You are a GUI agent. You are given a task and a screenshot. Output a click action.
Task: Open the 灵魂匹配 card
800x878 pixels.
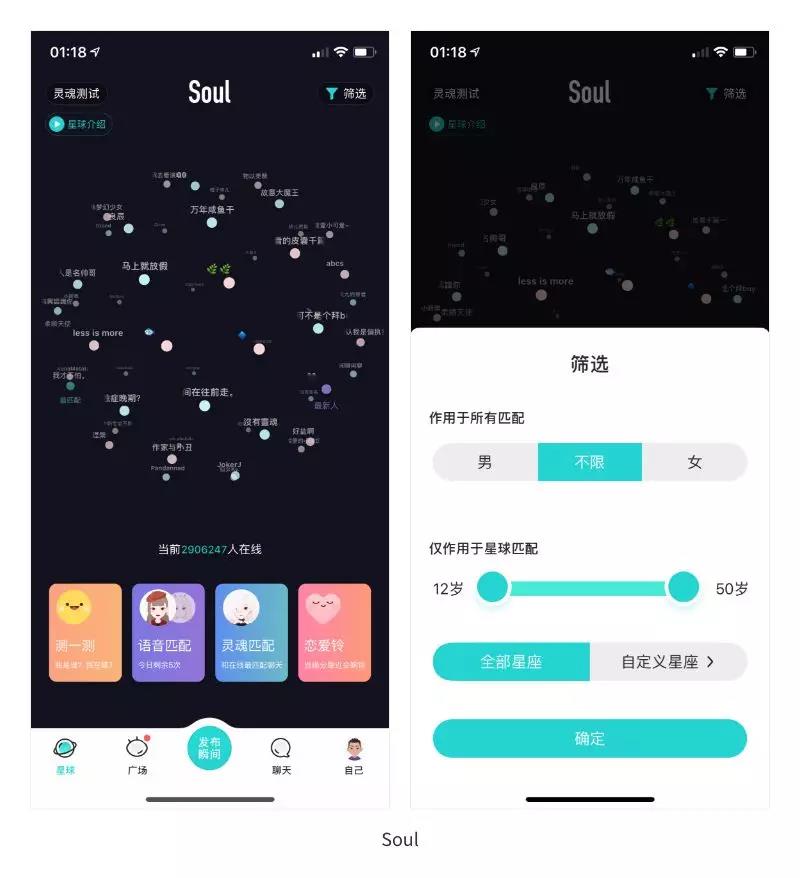pyautogui.click(x=251, y=633)
